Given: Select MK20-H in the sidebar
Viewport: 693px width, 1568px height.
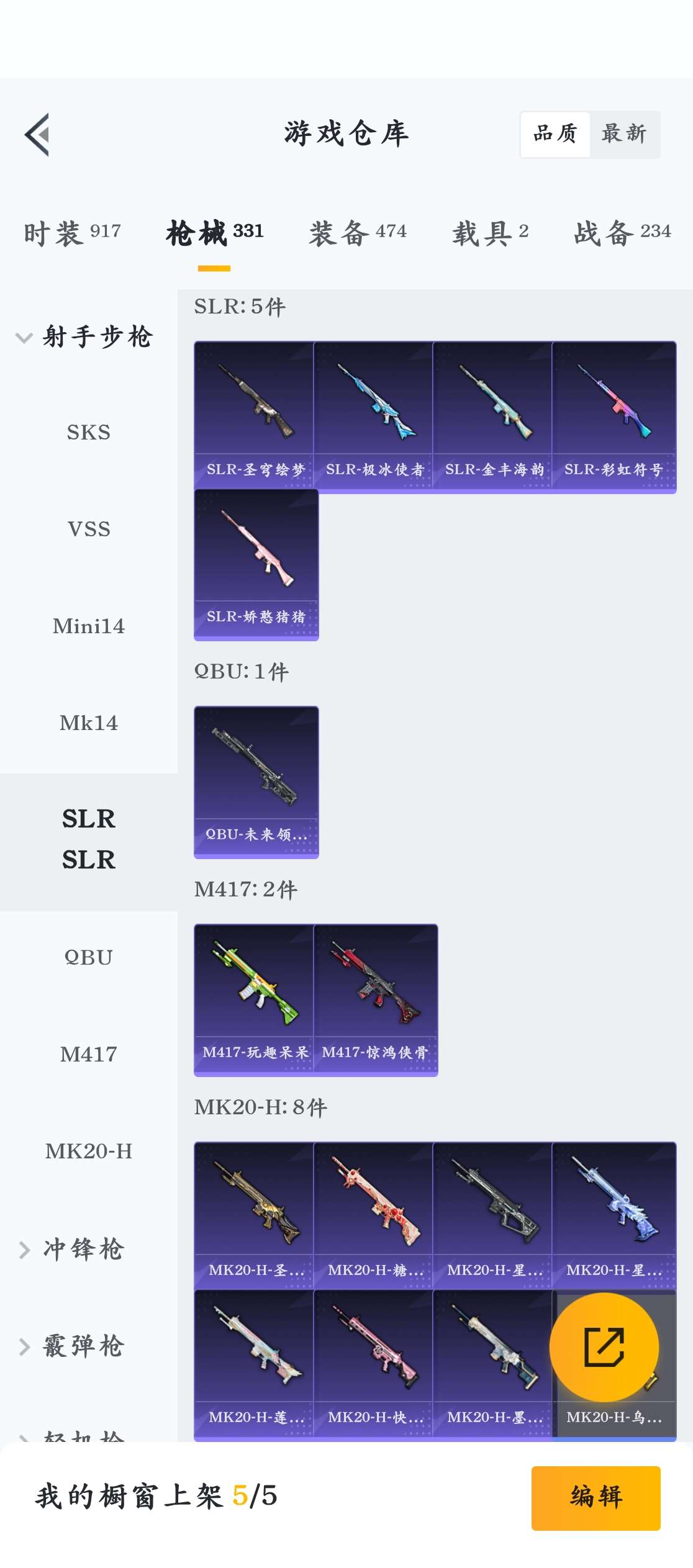Looking at the screenshot, I should [89, 1151].
